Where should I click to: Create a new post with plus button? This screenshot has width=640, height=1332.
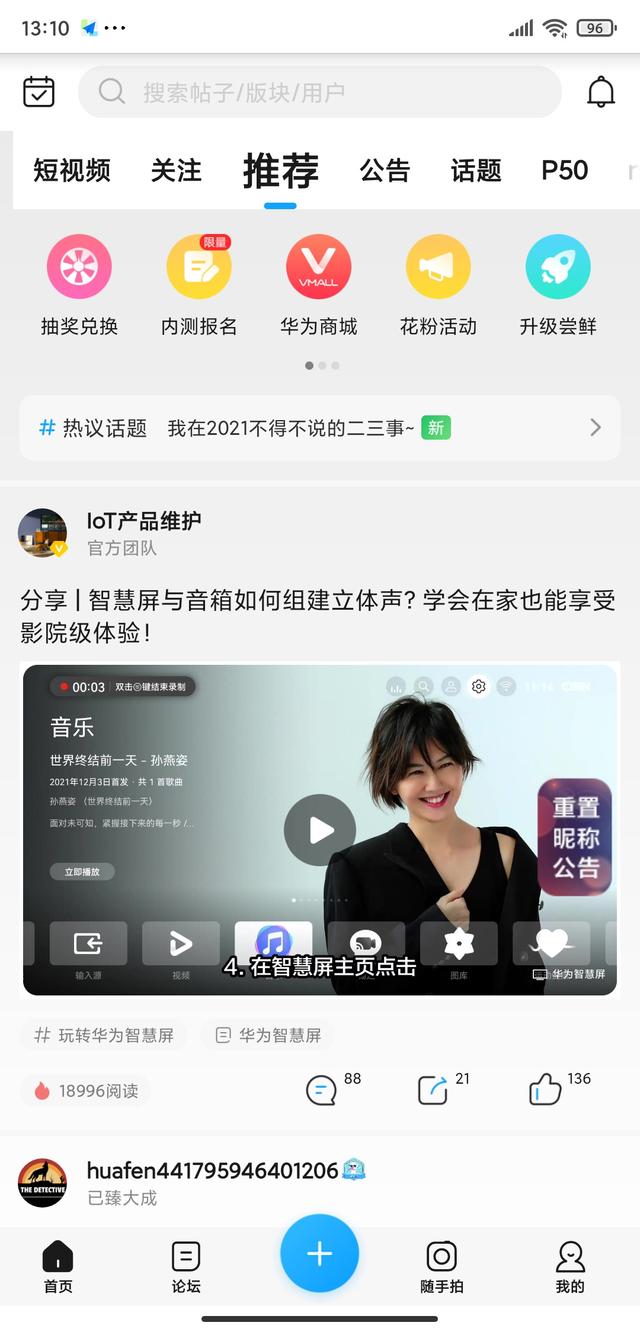(319, 1253)
